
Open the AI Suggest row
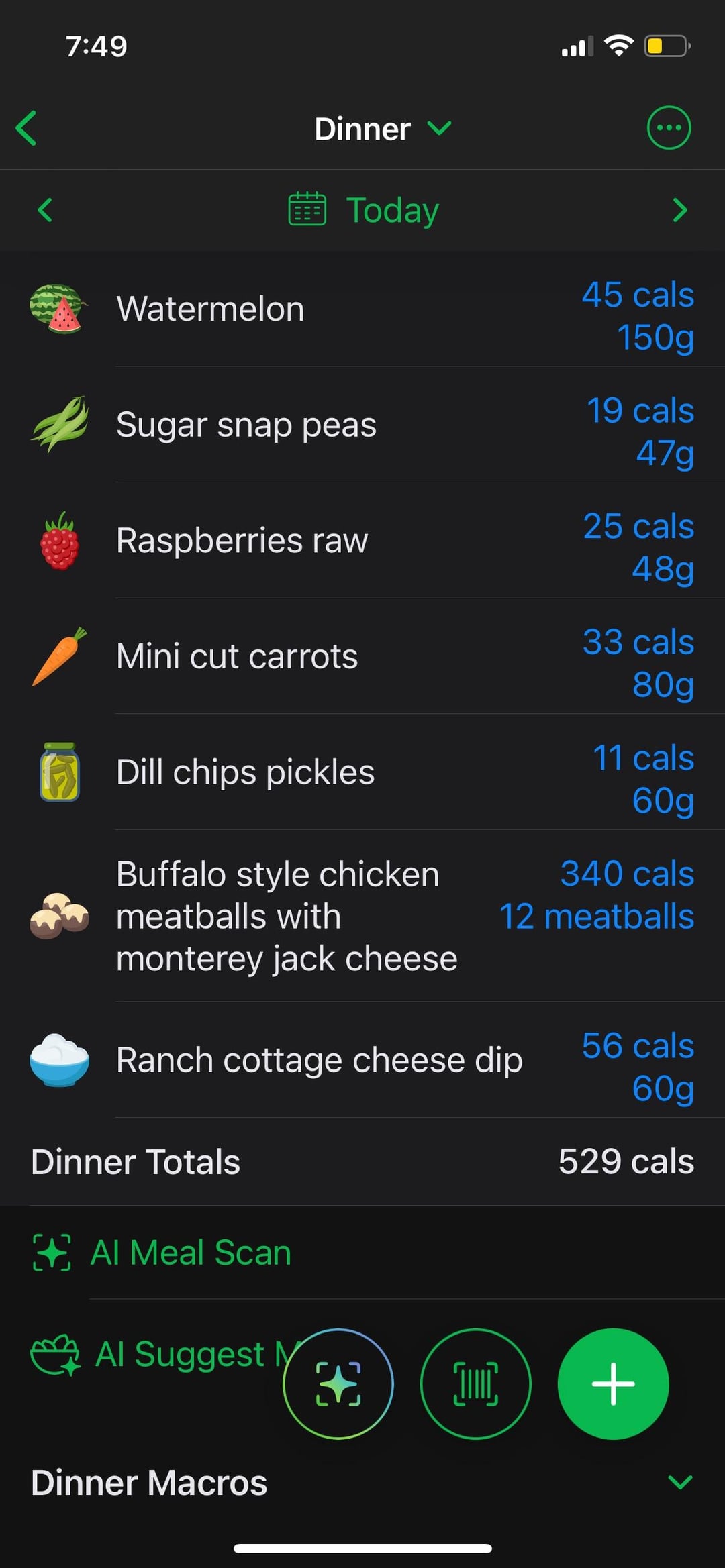click(148, 1355)
